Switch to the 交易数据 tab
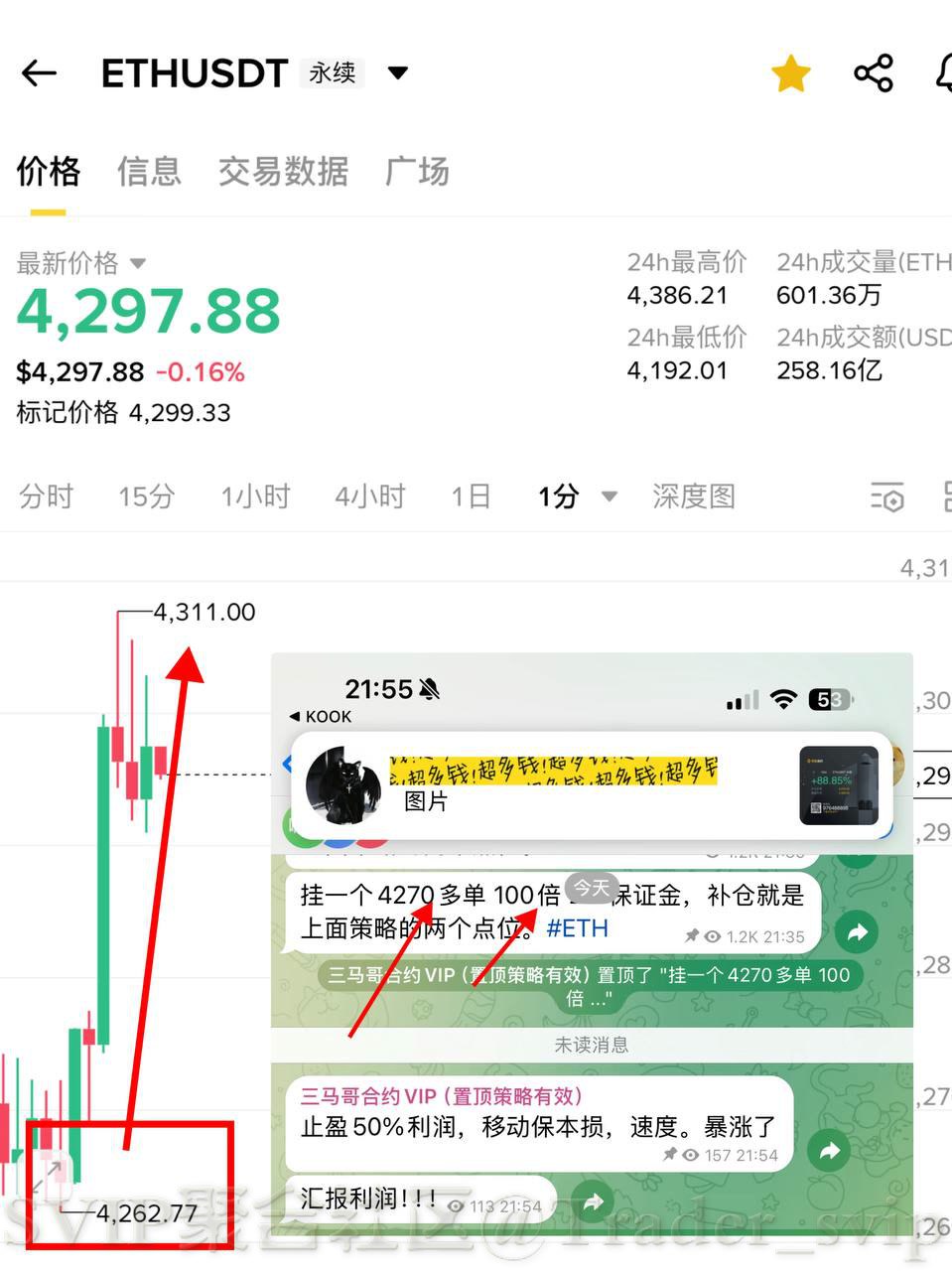The image size is (952, 1271). [x=283, y=171]
